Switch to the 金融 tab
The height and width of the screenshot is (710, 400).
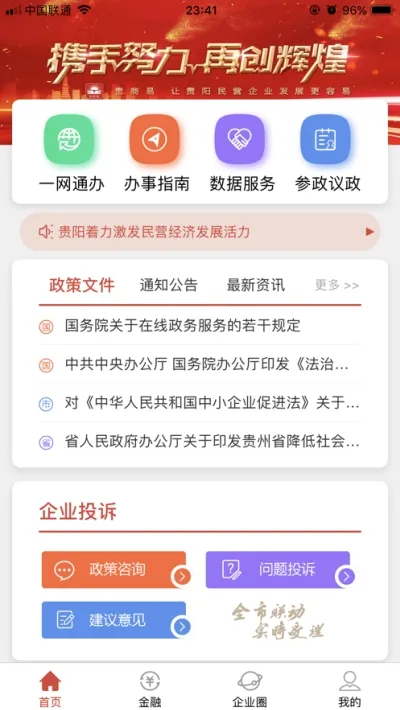(x=150, y=688)
